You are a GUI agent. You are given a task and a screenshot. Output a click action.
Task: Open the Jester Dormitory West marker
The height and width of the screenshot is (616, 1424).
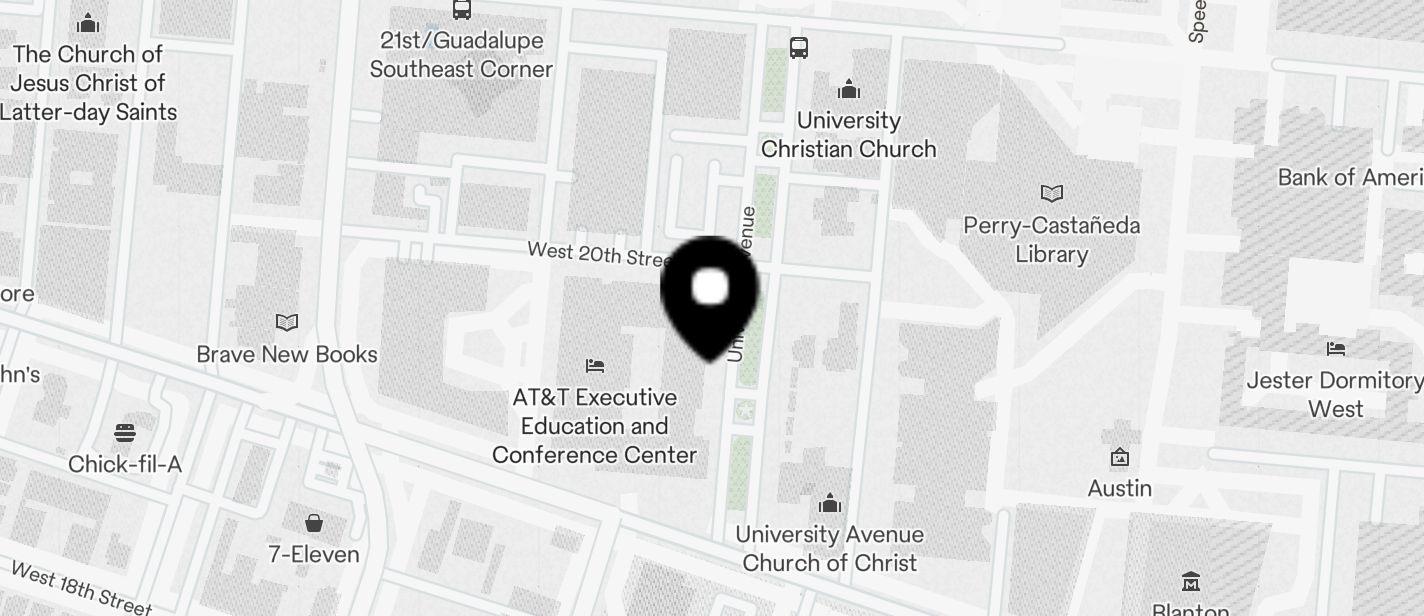point(1335,349)
